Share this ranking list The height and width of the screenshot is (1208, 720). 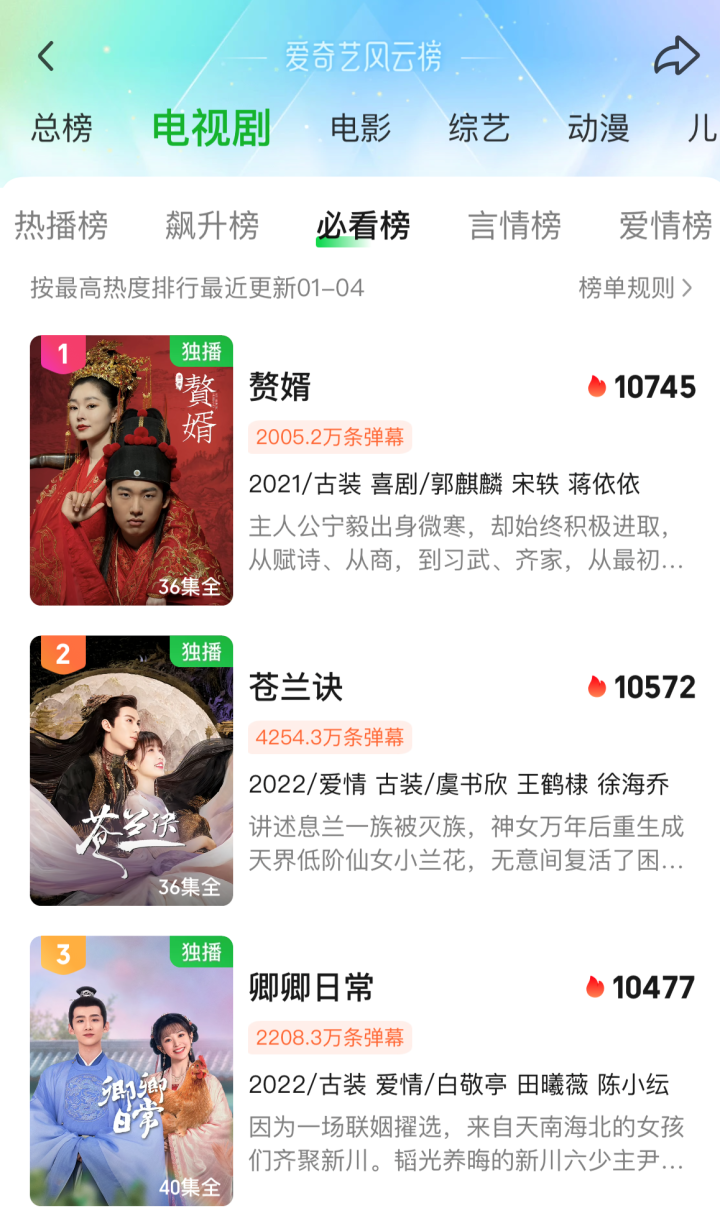click(676, 56)
